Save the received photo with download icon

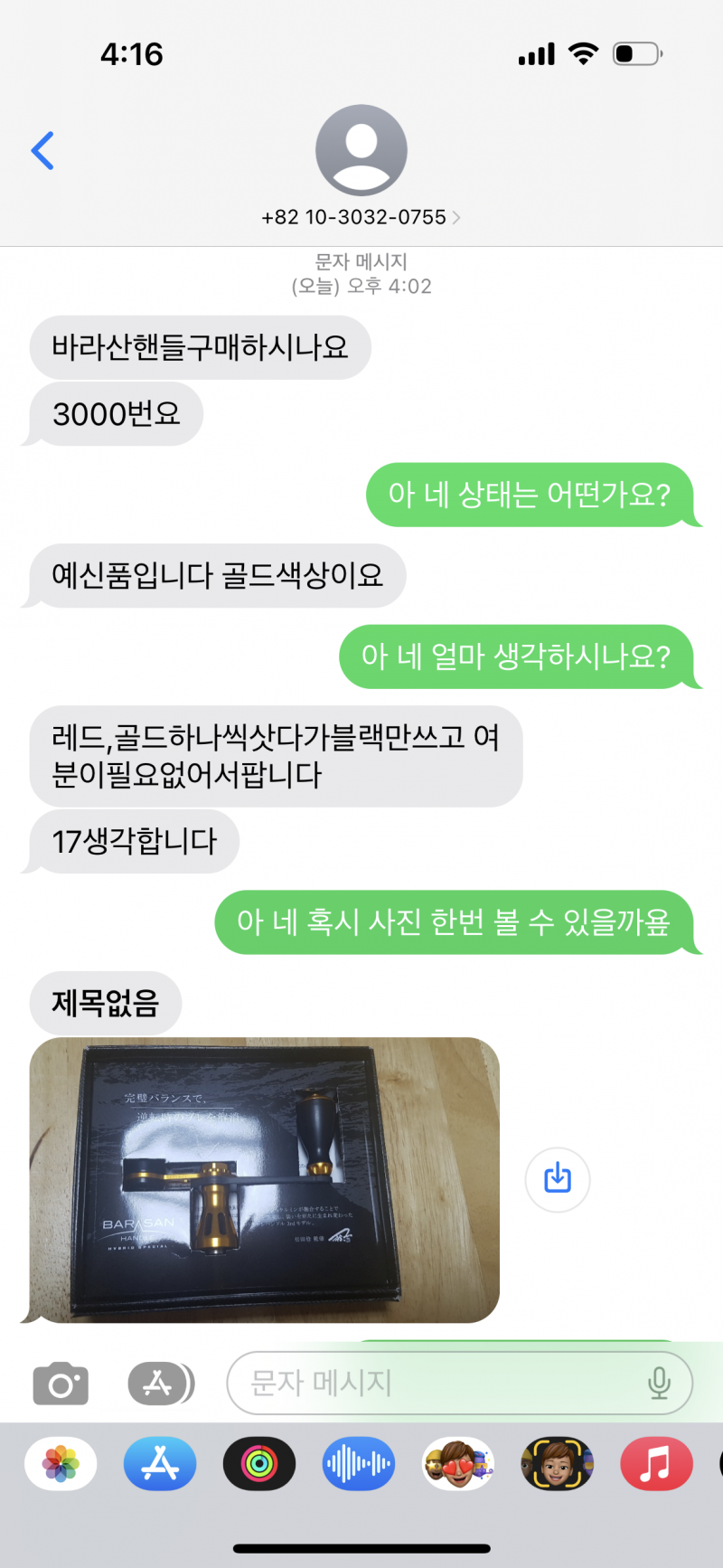click(558, 1179)
